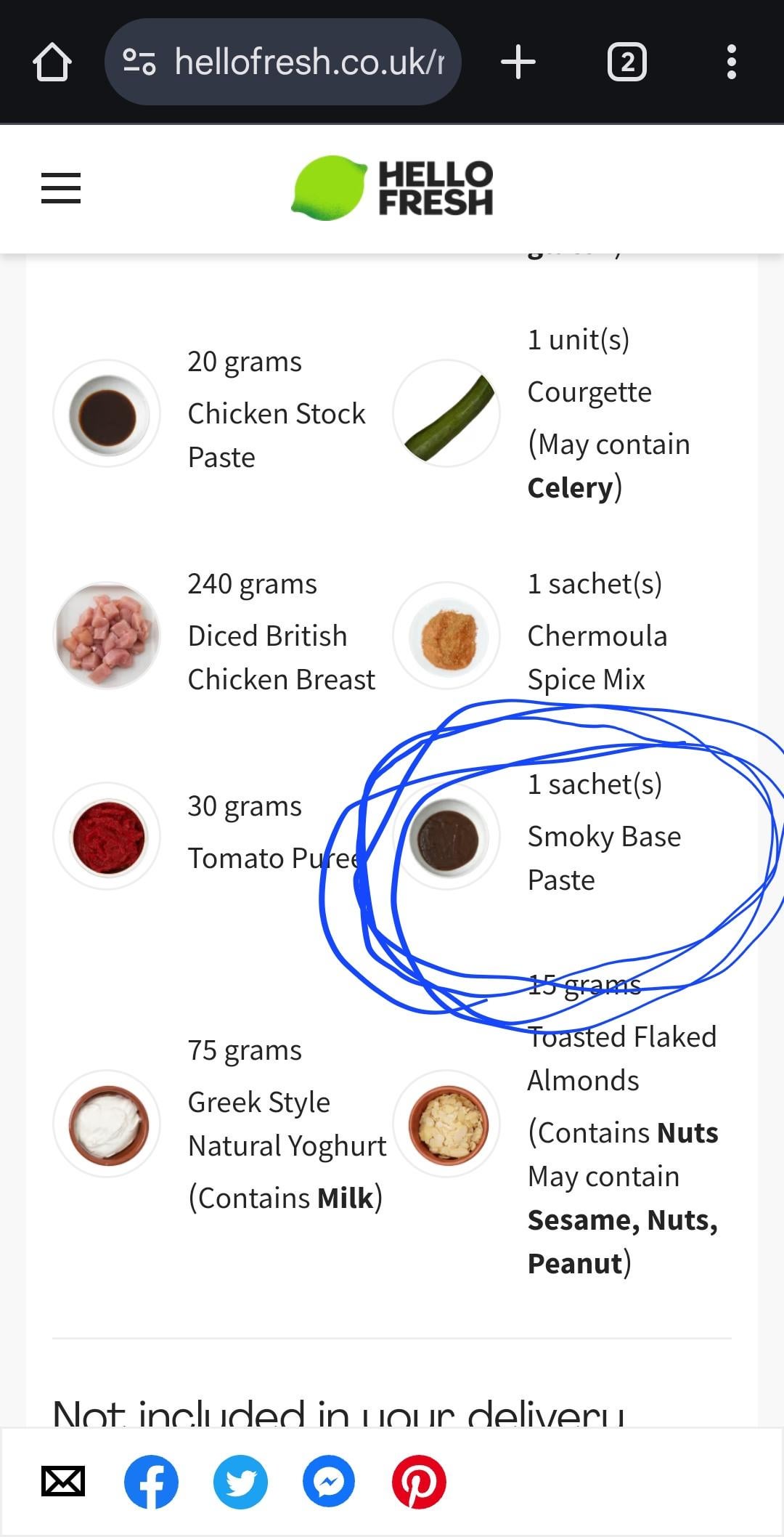Go to the browser home page
Screen dimensions: 784x1537
[52, 62]
